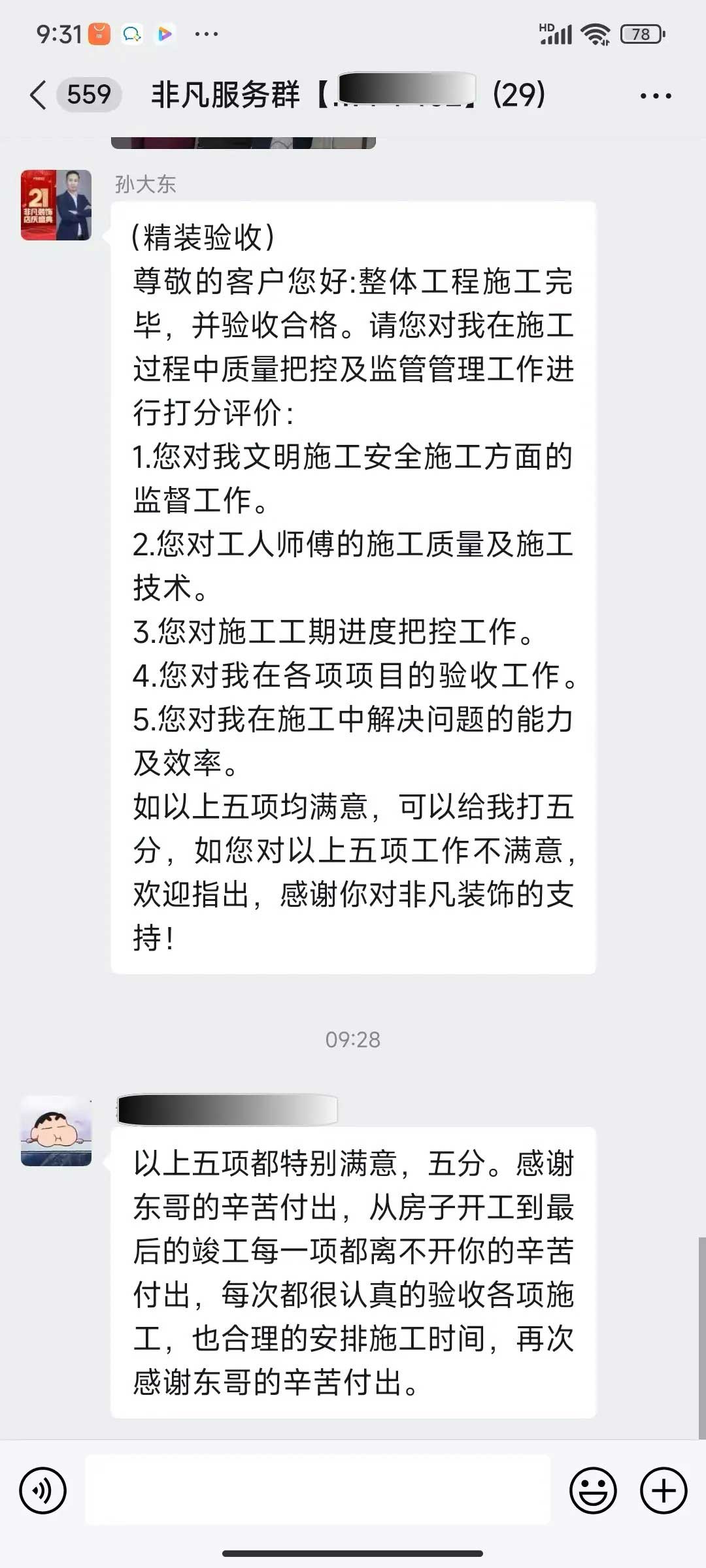This screenshot has height=1568, width=706.
Task: Open the group chat overflow menu
Action: click(x=655, y=96)
